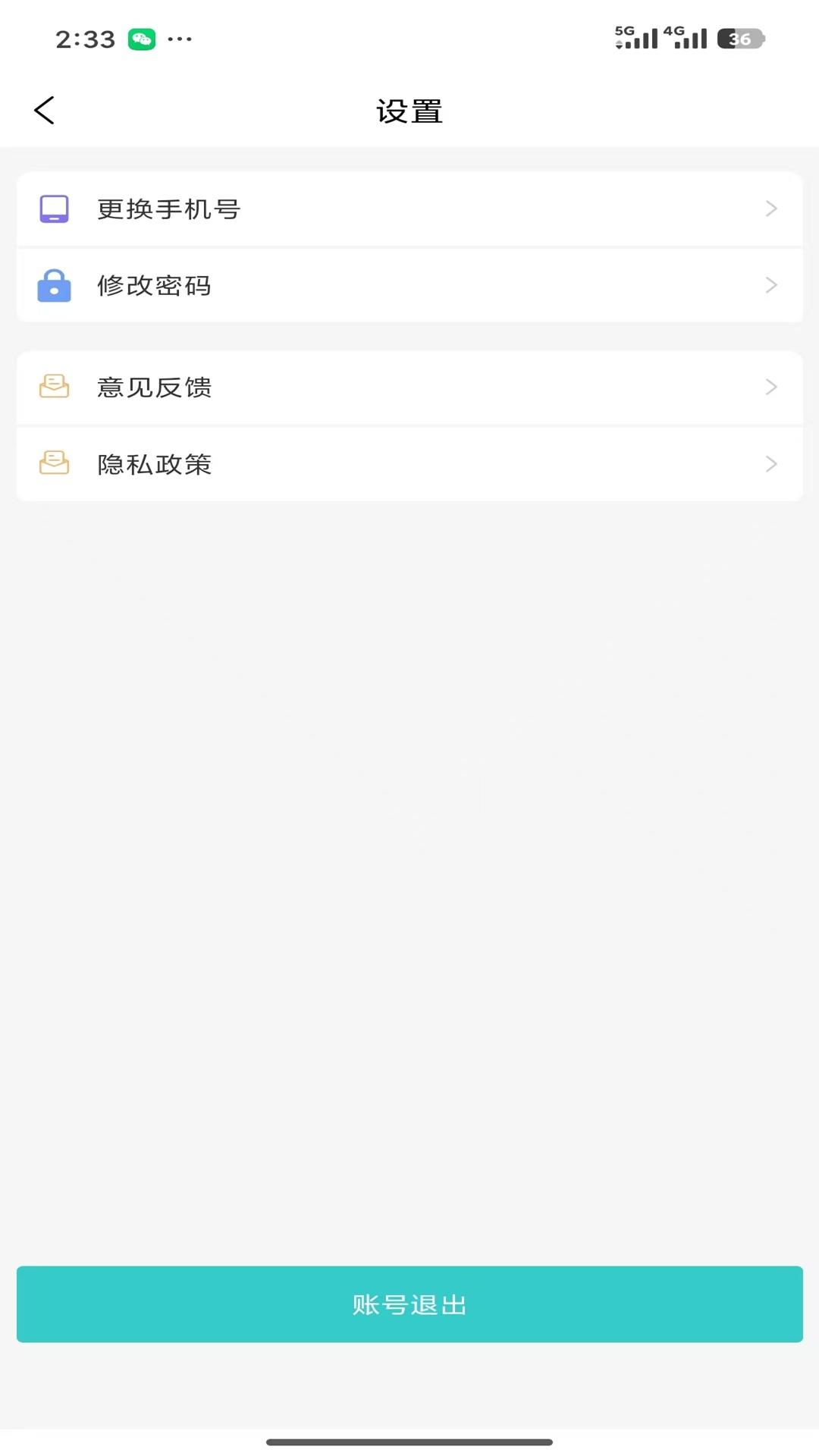
Task: Select the phone icon beside 更换手机号
Action: pyautogui.click(x=54, y=209)
